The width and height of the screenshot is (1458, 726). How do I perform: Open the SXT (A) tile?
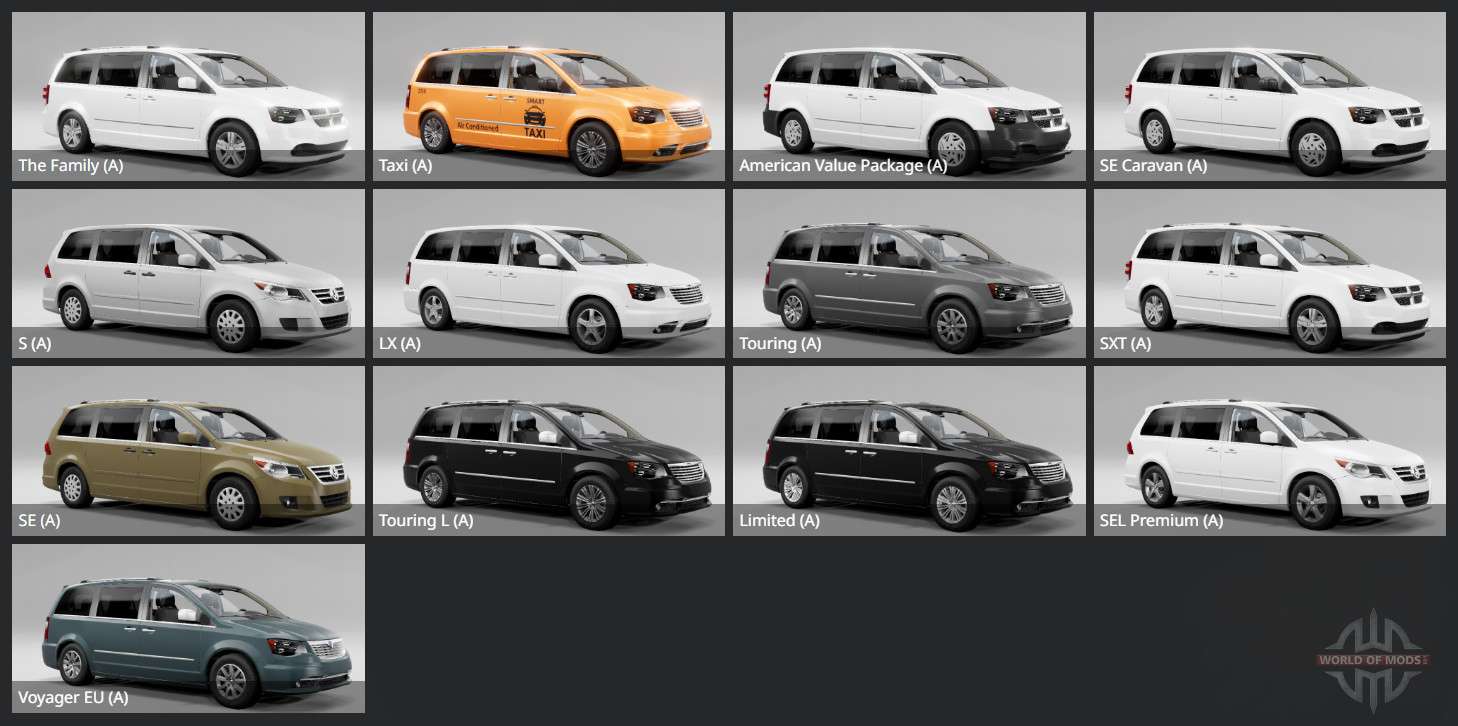(x=1269, y=273)
